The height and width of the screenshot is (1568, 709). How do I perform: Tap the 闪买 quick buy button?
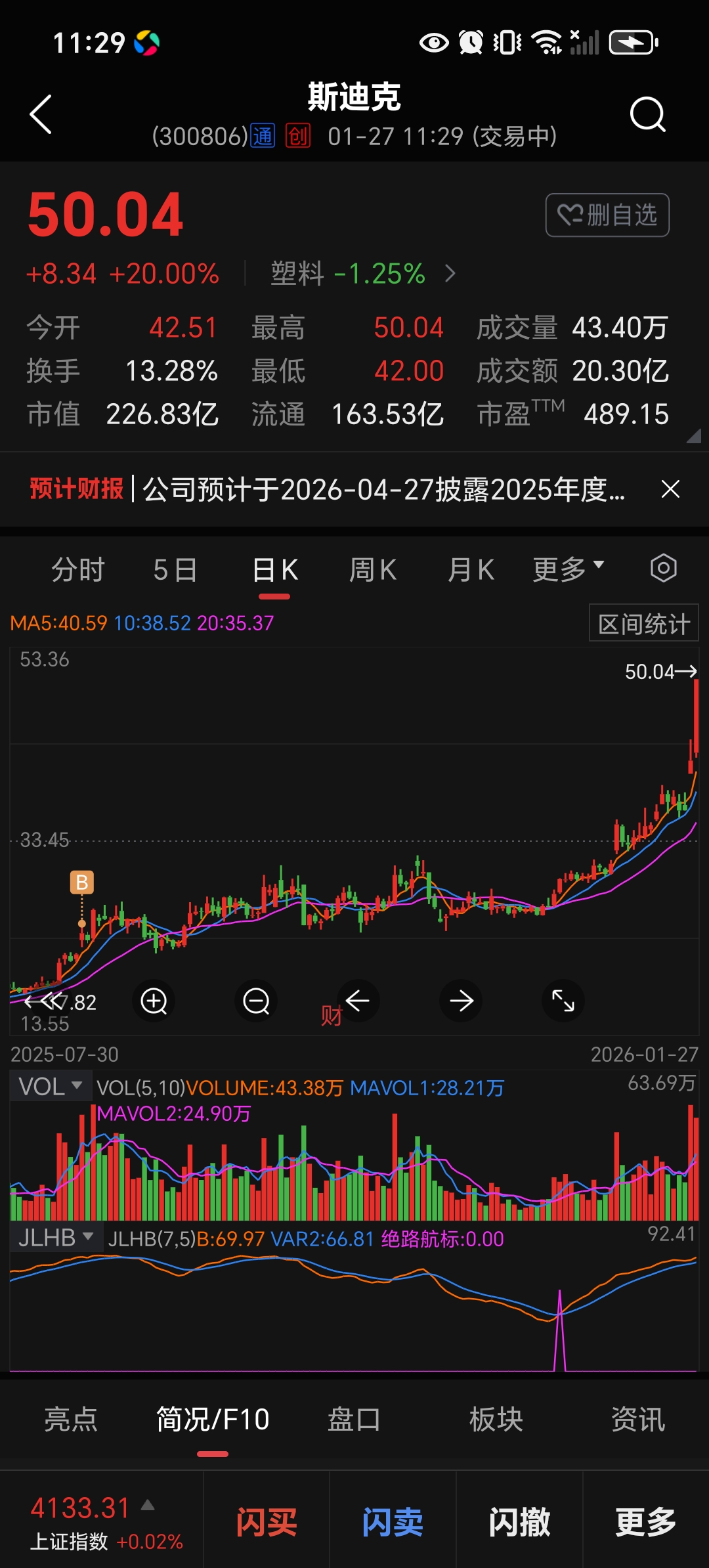click(267, 1521)
